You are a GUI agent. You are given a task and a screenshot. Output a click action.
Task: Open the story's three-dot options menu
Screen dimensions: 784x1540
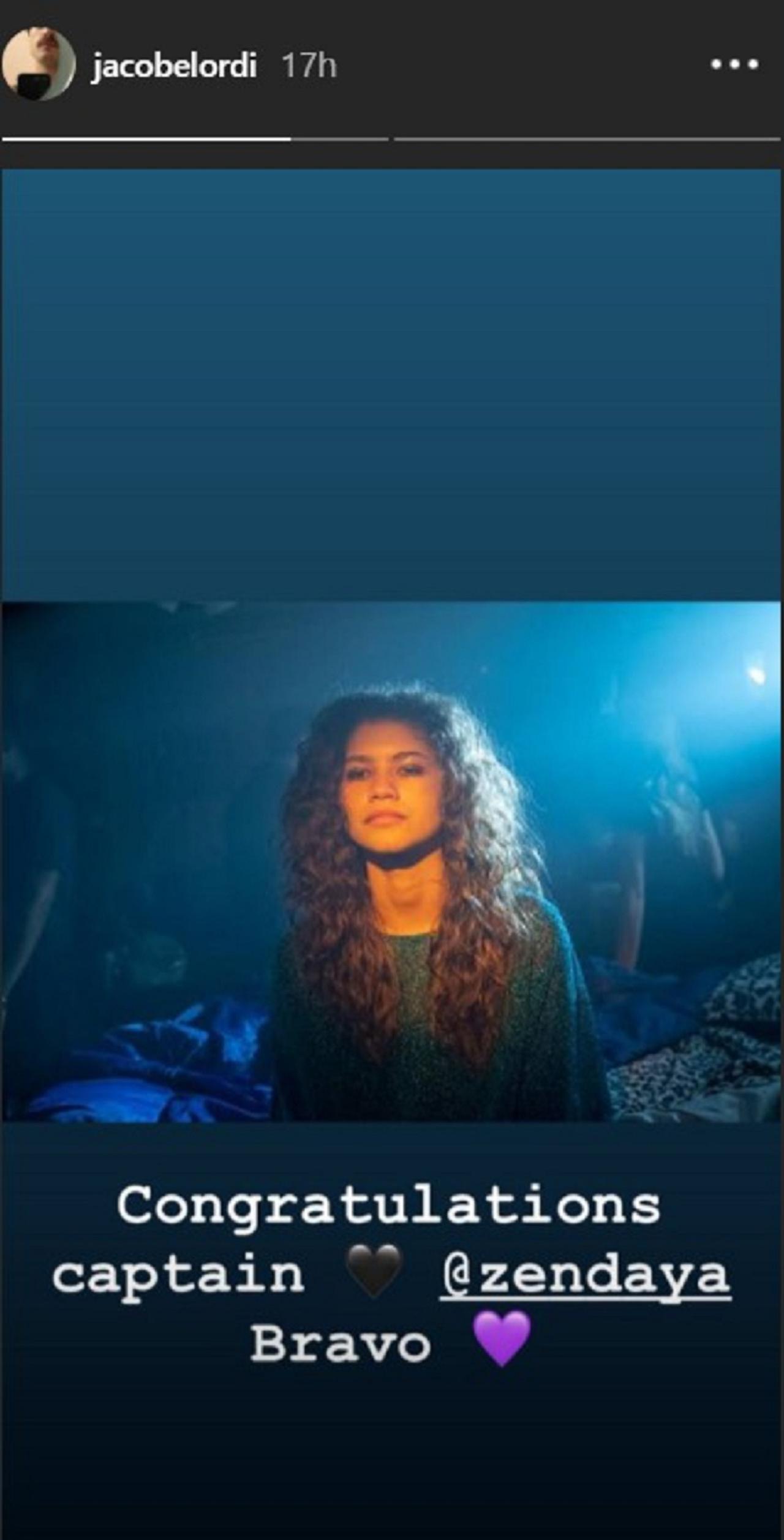734,64
